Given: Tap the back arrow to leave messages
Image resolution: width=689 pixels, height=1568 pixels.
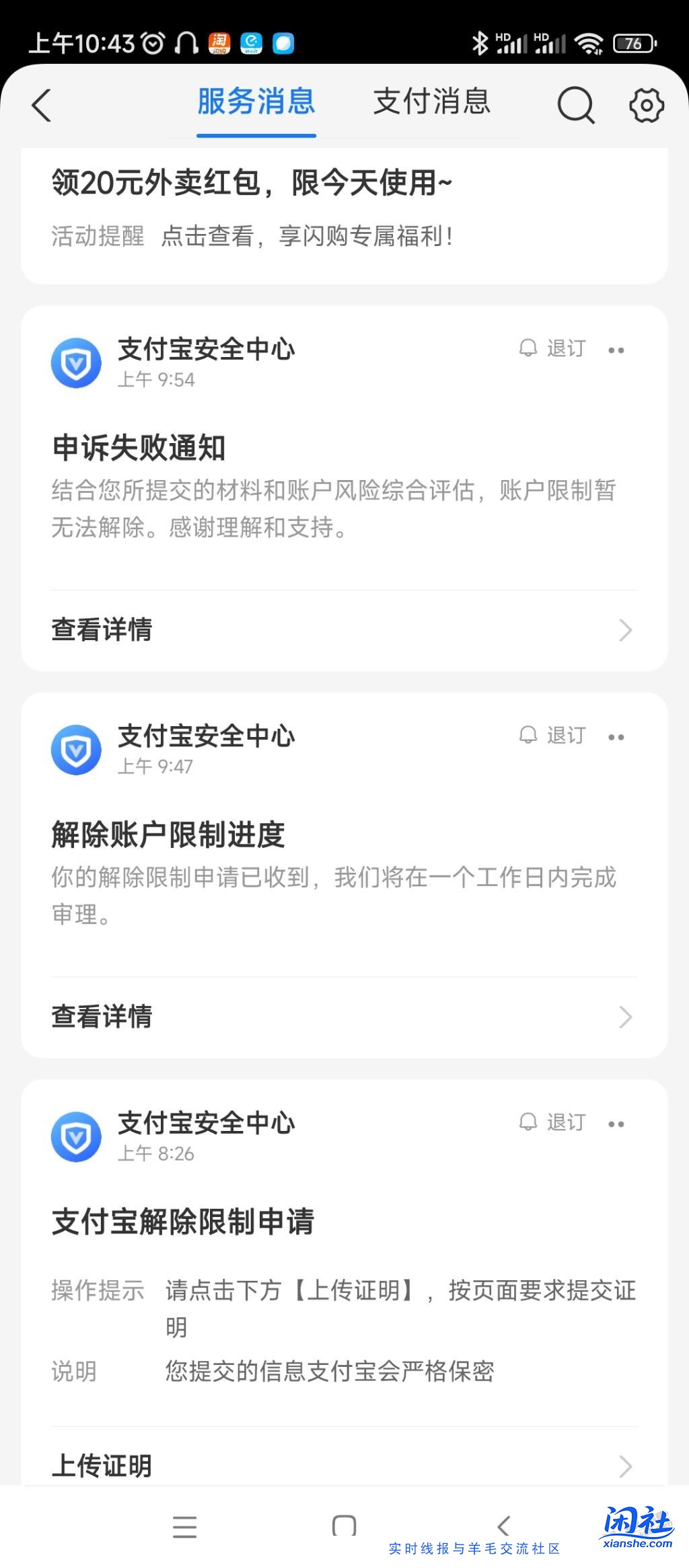Looking at the screenshot, I should 42,105.
